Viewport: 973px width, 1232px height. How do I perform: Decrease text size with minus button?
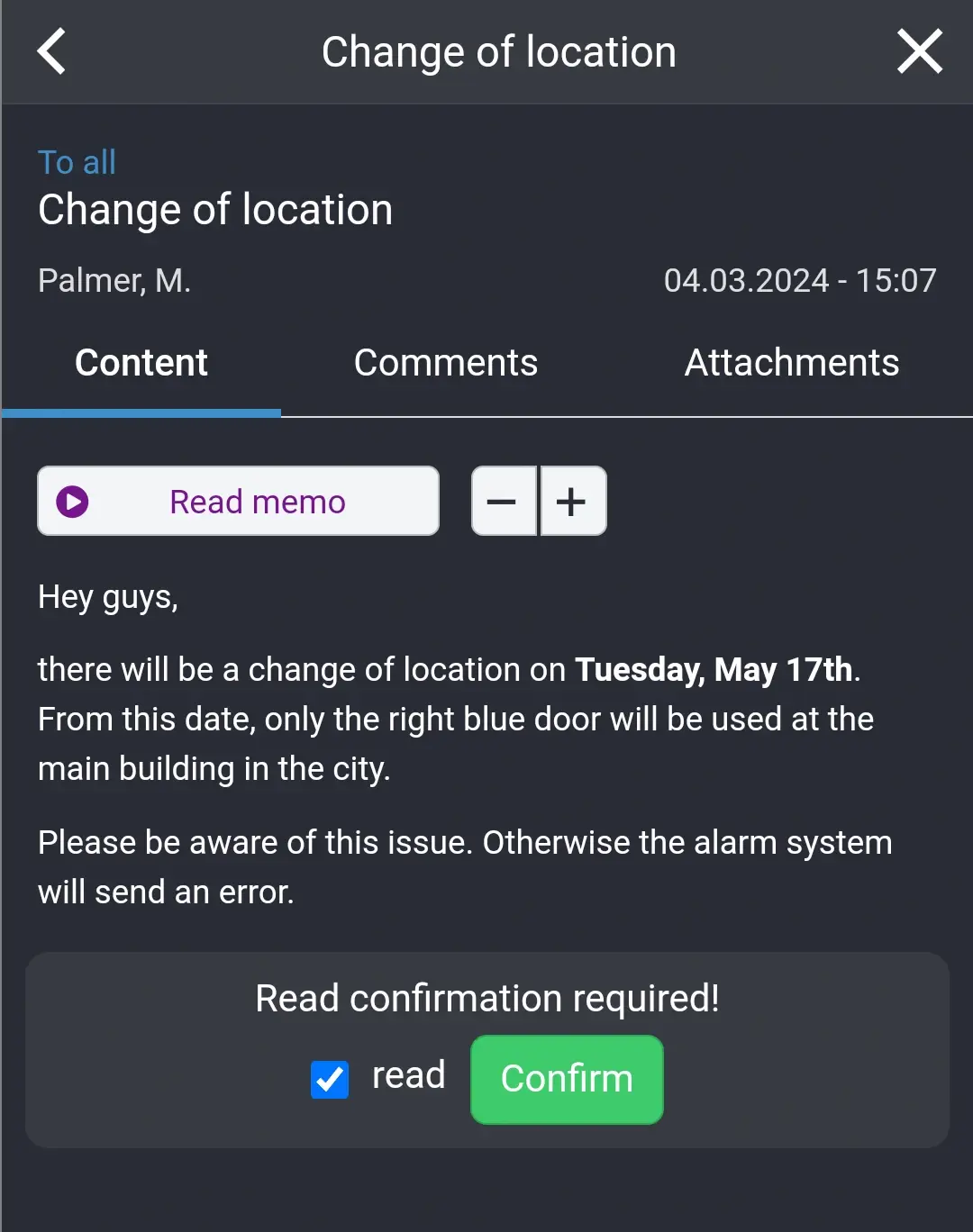pyautogui.click(x=504, y=501)
